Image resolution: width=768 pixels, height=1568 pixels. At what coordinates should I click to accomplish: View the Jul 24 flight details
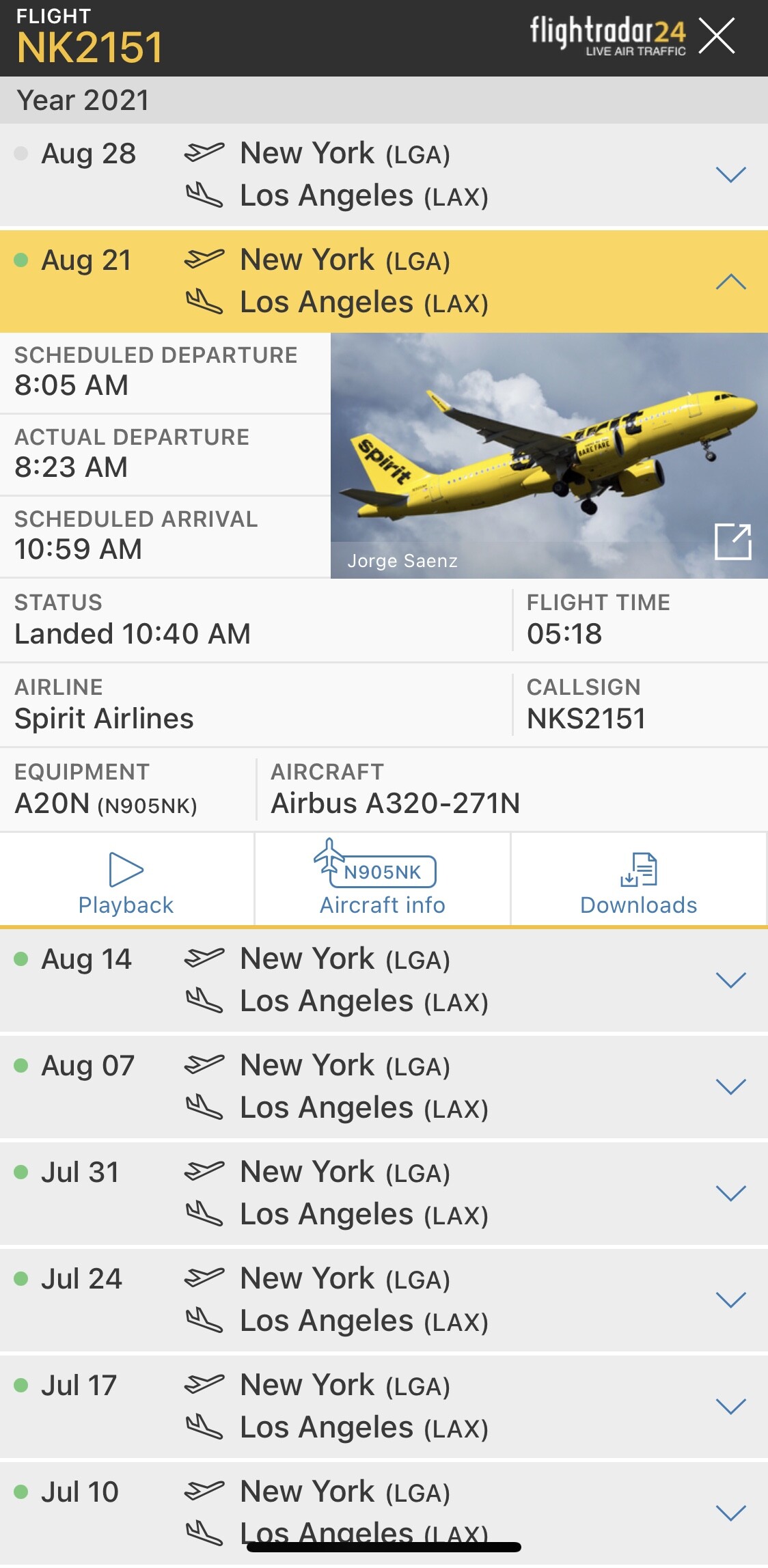(x=730, y=1300)
